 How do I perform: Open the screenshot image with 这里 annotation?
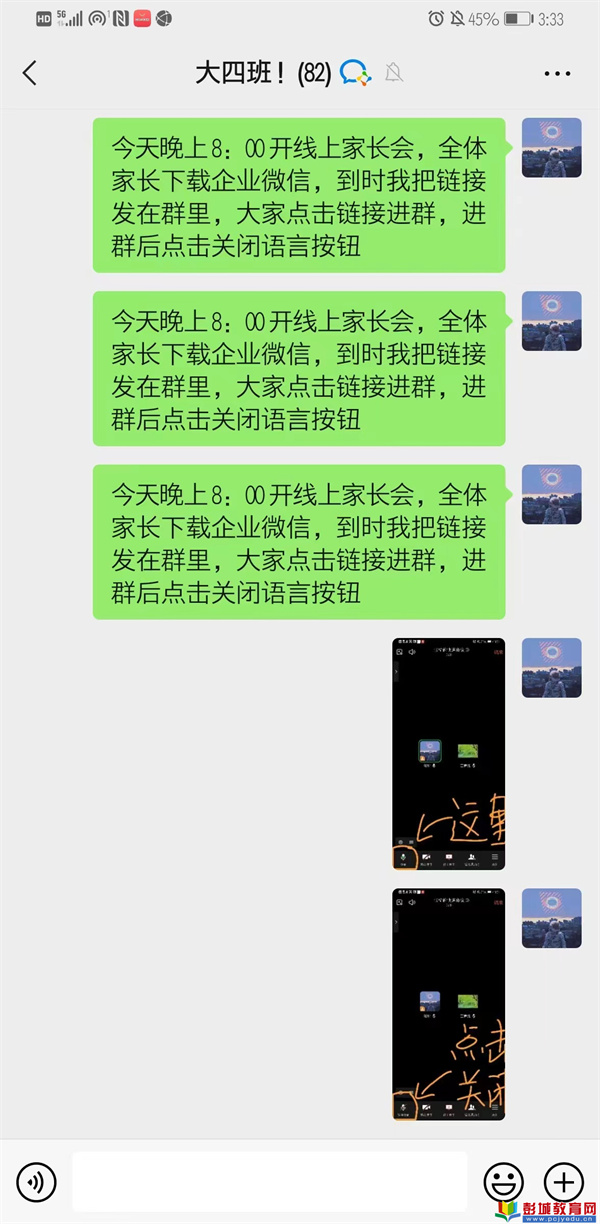[x=448, y=754]
